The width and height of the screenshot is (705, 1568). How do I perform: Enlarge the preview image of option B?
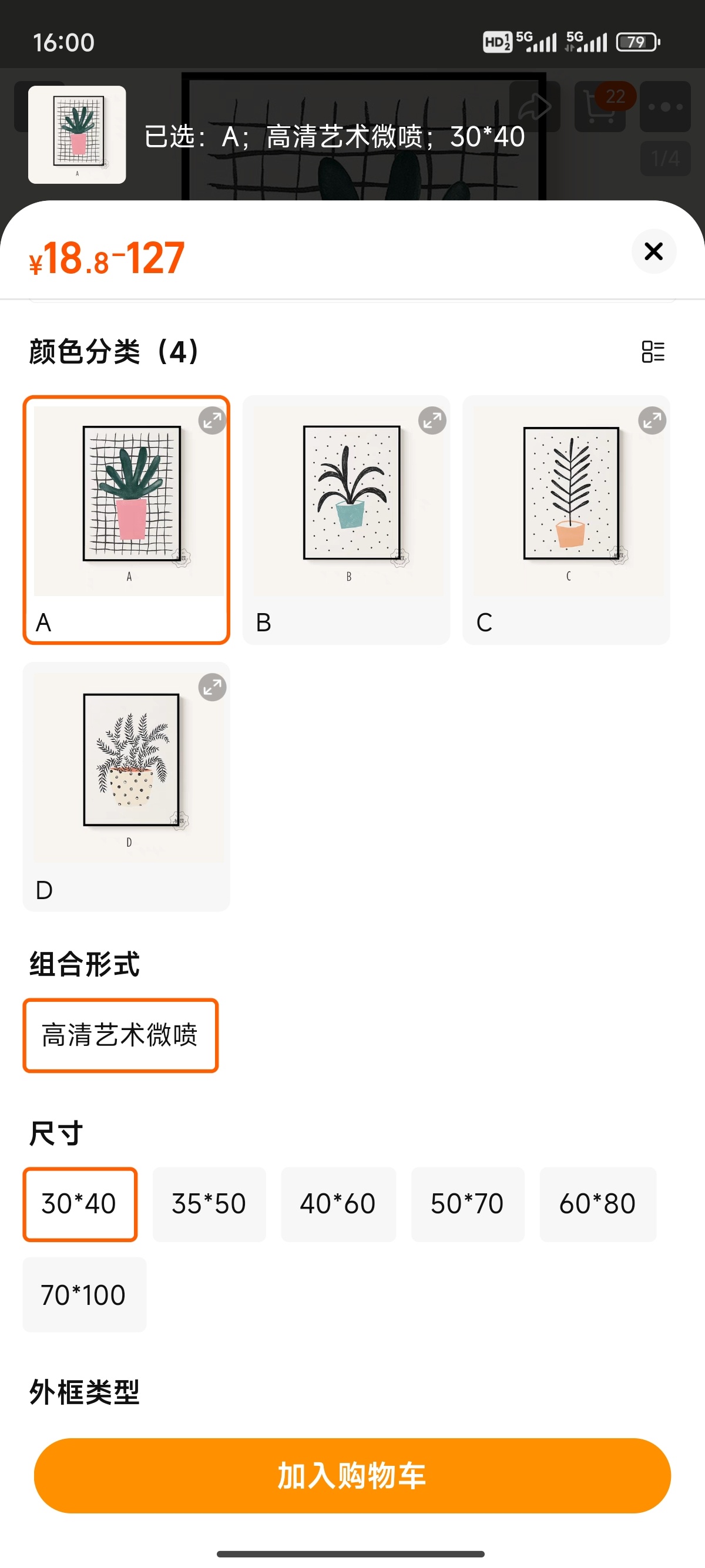pos(432,420)
